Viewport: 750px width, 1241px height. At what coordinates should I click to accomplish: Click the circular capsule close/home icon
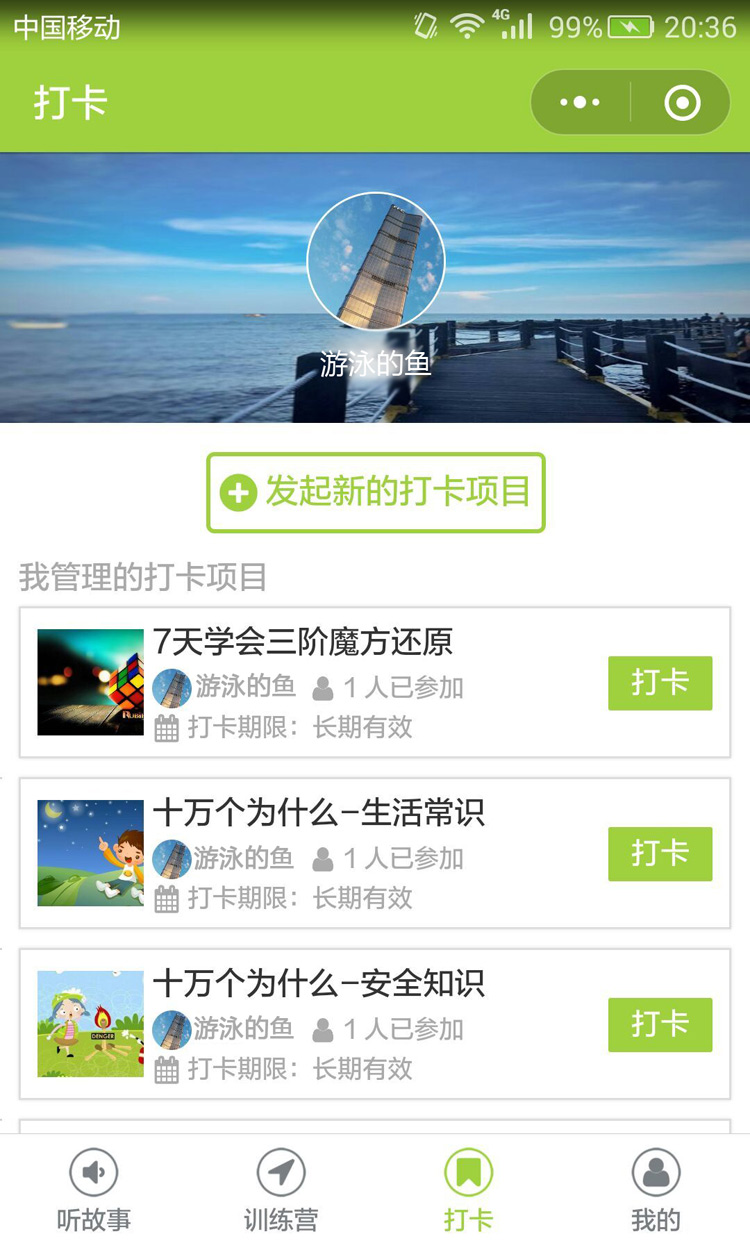pyautogui.click(x=681, y=101)
